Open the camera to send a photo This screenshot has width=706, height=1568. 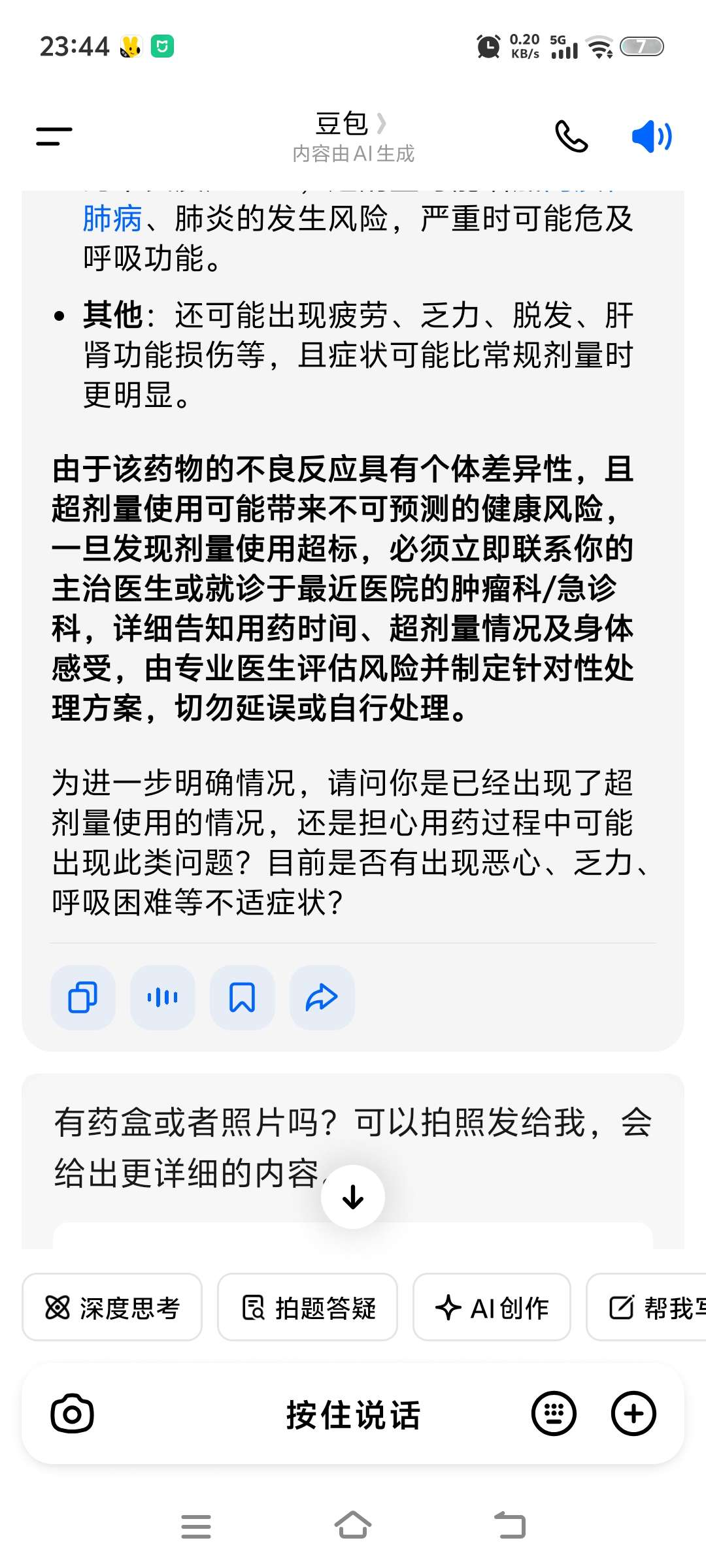coord(72,1413)
